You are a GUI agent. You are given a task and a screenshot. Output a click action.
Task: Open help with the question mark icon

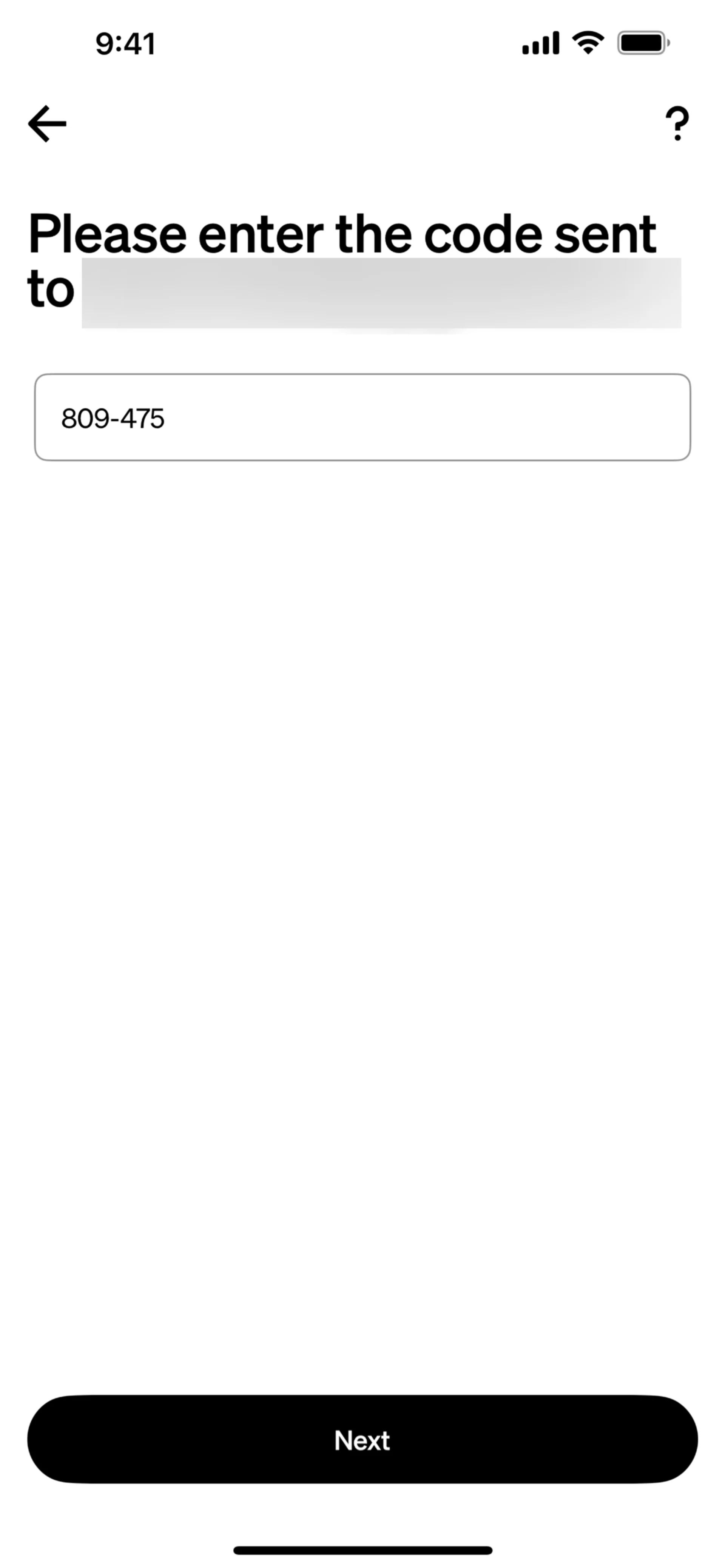[677, 123]
